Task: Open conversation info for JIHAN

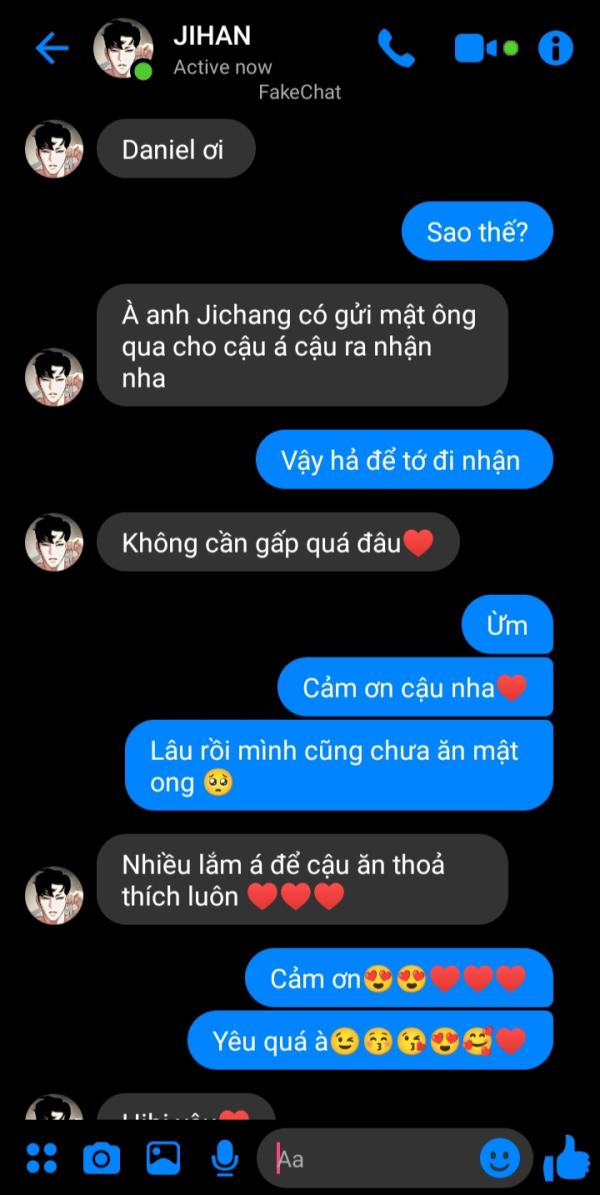Action: 556,48
